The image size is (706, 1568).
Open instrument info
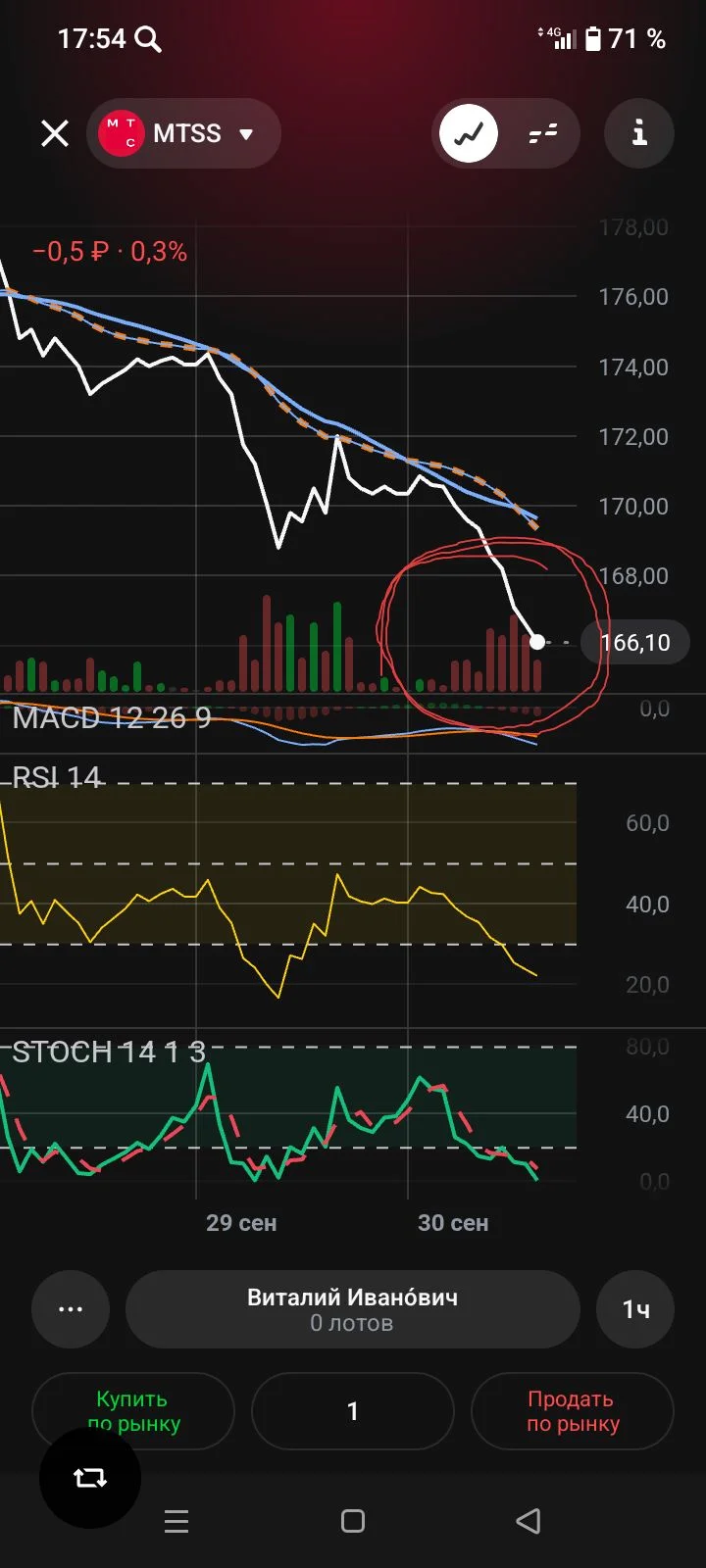coord(639,133)
